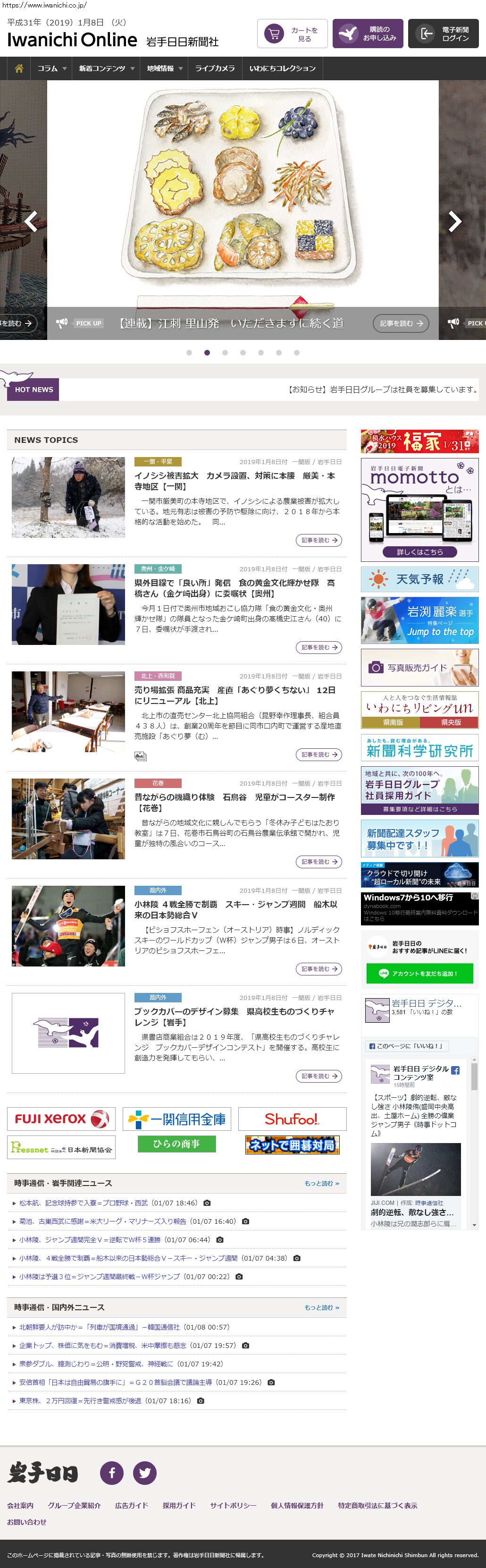486x1568 pixels.
Task: Open the Facebook icon in footer
Action: [112, 1473]
